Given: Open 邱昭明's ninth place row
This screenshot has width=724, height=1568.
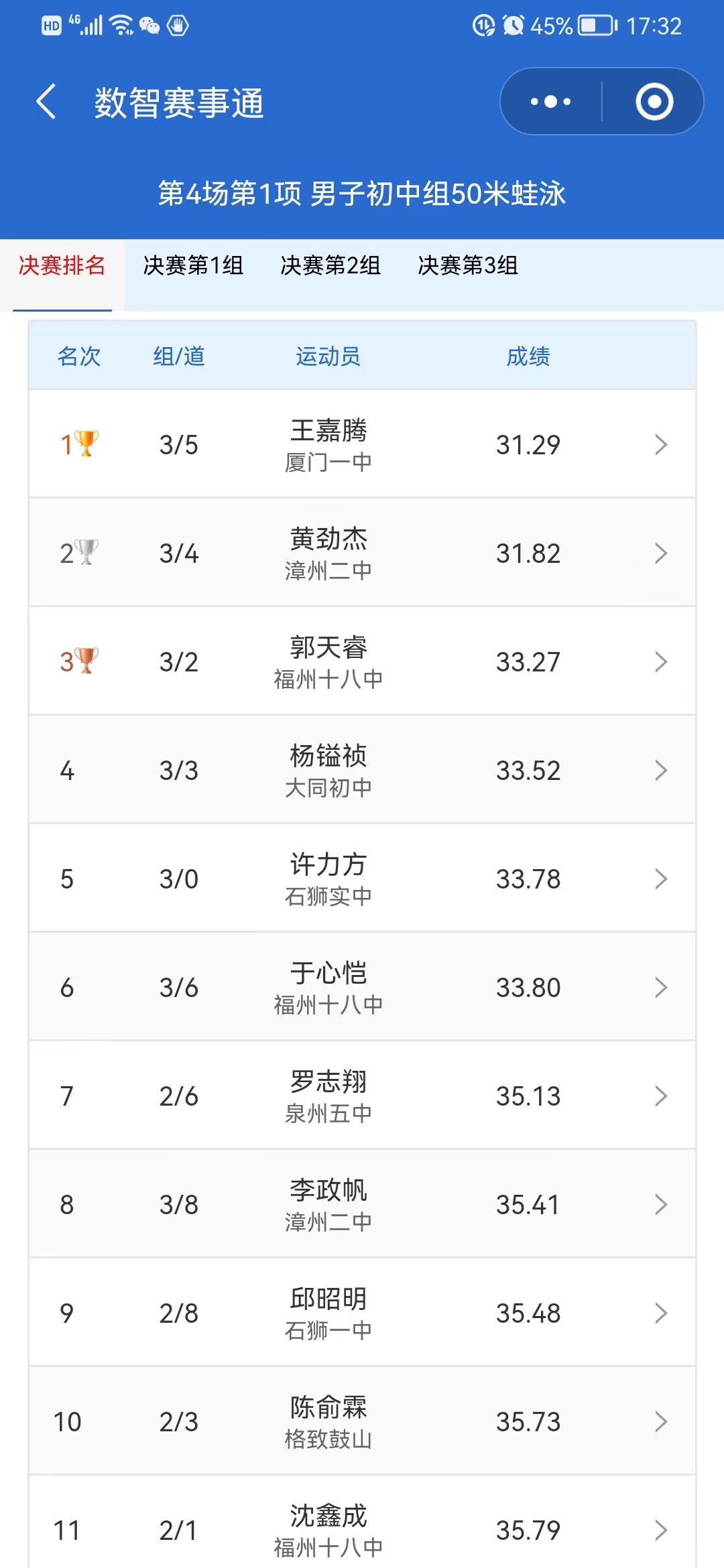Looking at the screenshot, I should (362, 1313).
